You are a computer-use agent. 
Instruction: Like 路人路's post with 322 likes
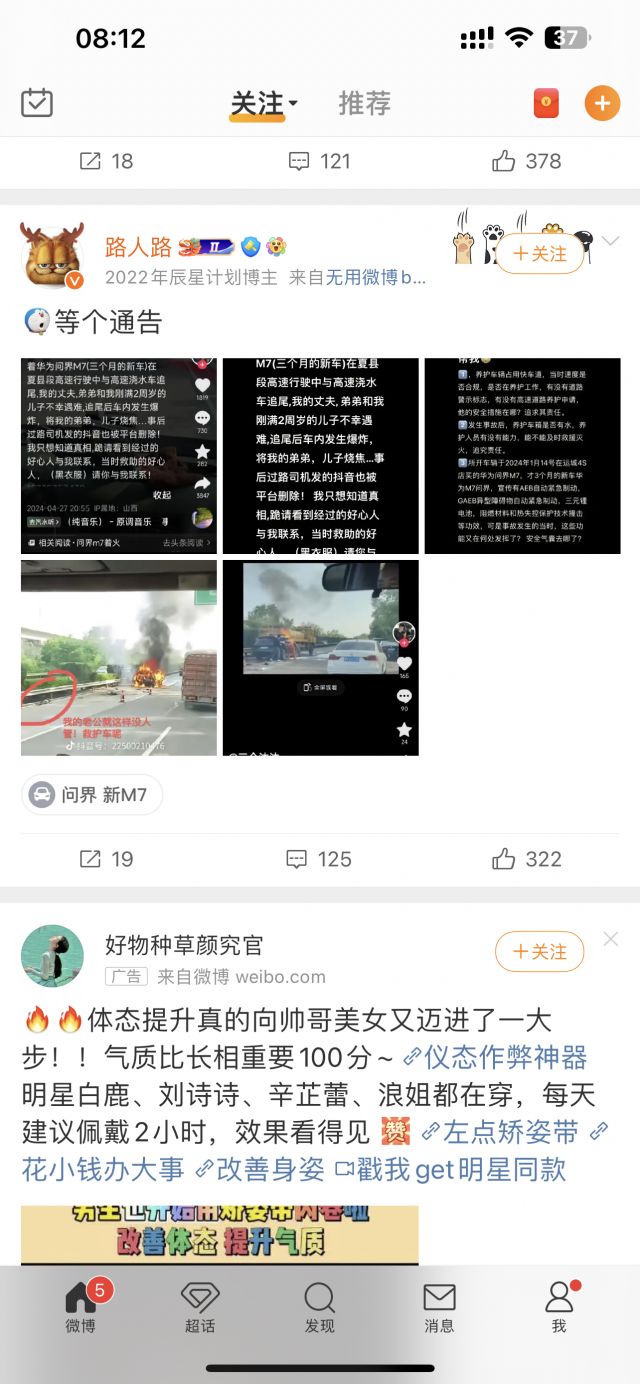[527, 859]
